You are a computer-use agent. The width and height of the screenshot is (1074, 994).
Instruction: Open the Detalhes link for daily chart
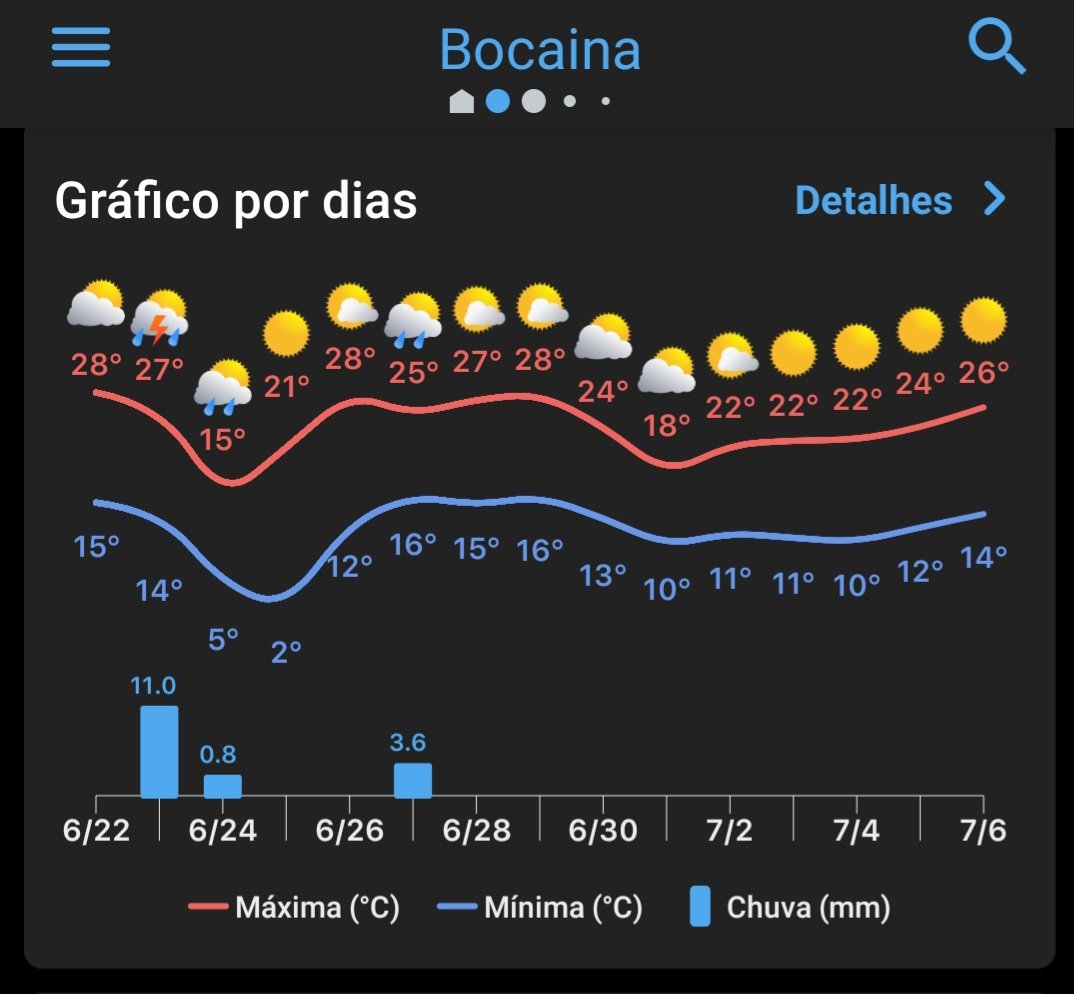click(x=898, y=200)
